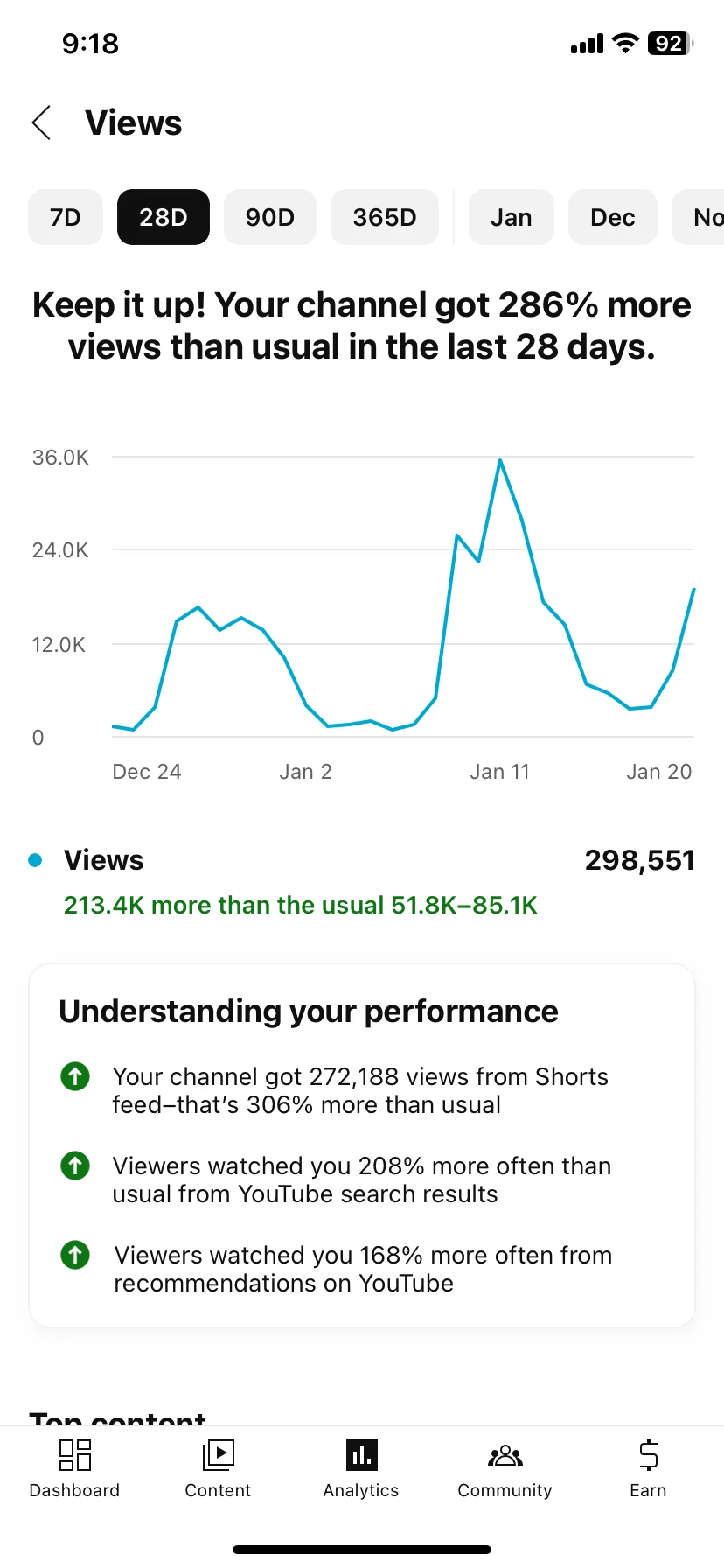Go back from the Views screen
Image resolution: width=724 pixels, height=1568 pixels.
click(x=41, y=122)
